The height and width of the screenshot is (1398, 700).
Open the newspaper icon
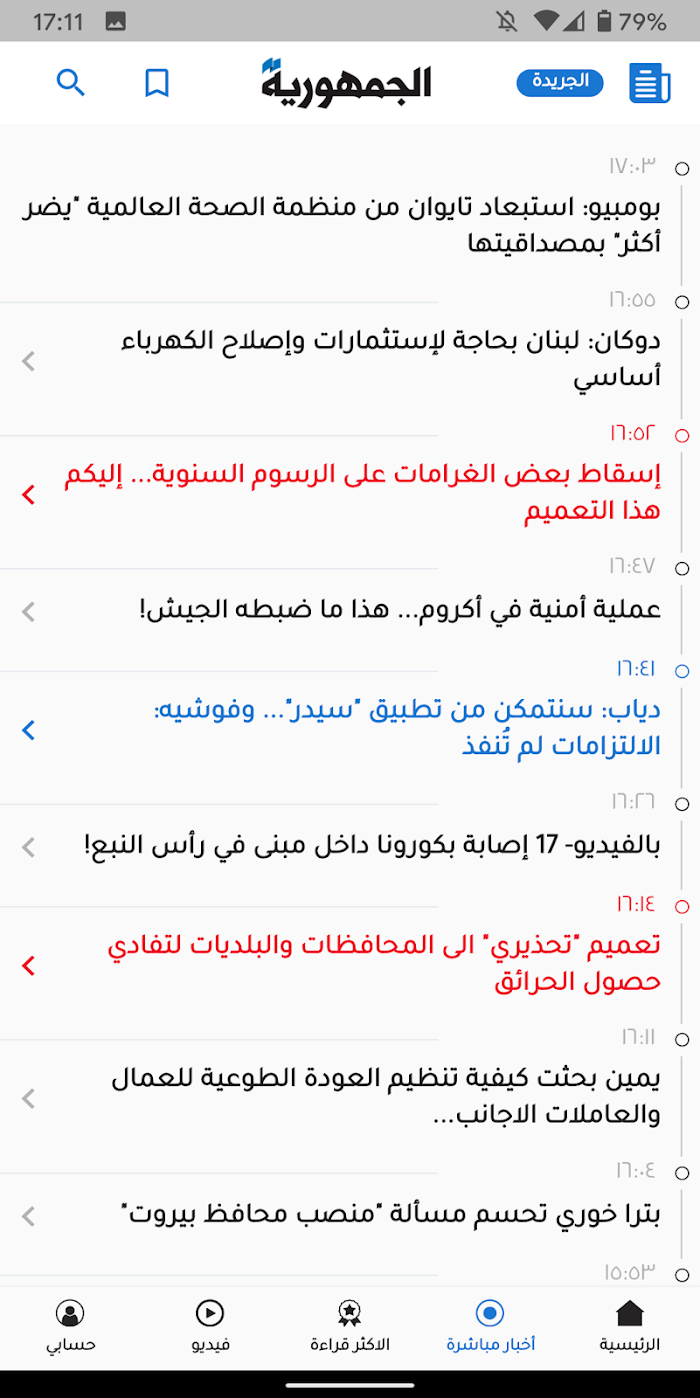point(649,83)
